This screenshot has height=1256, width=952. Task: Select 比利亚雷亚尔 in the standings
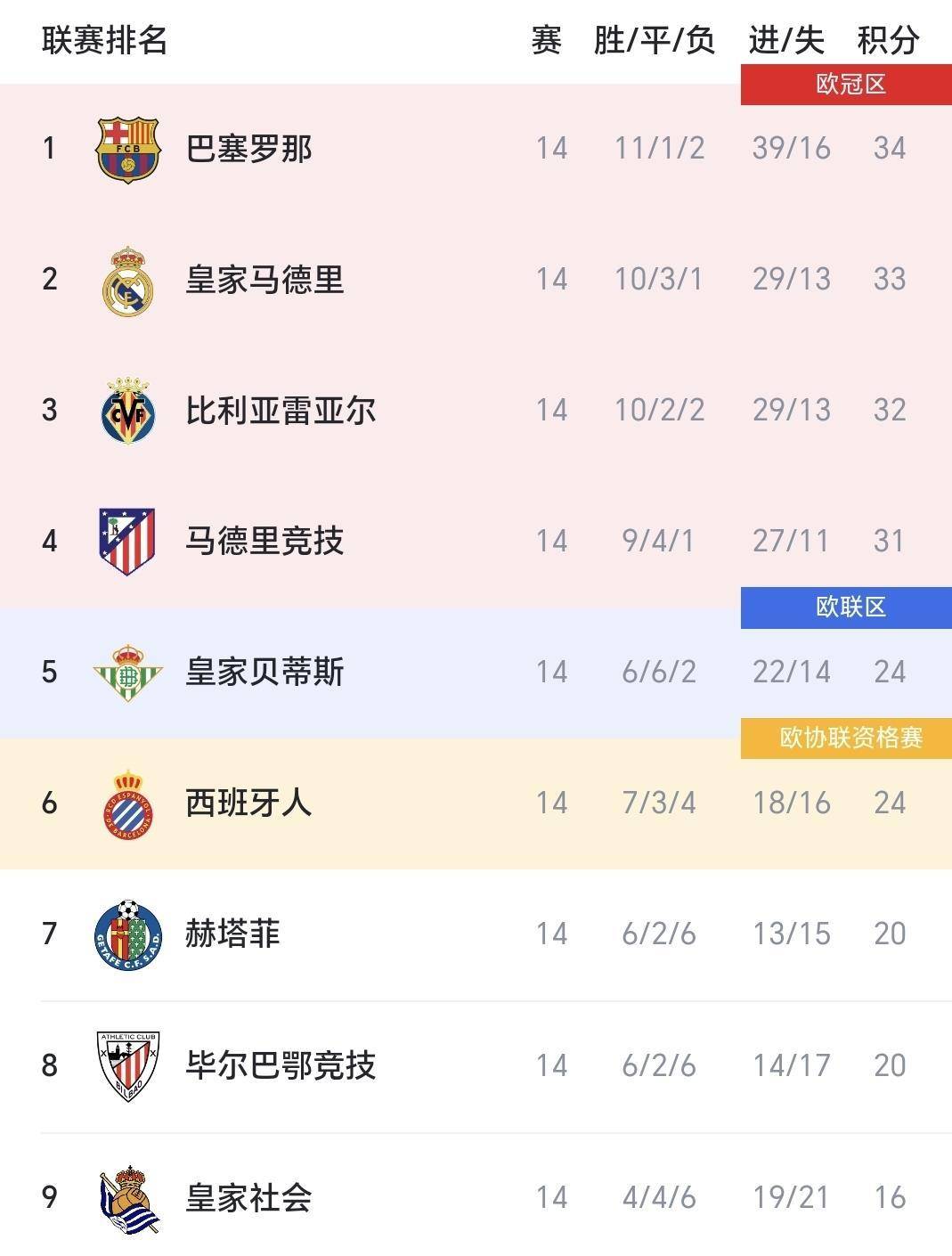pos(281,410)
